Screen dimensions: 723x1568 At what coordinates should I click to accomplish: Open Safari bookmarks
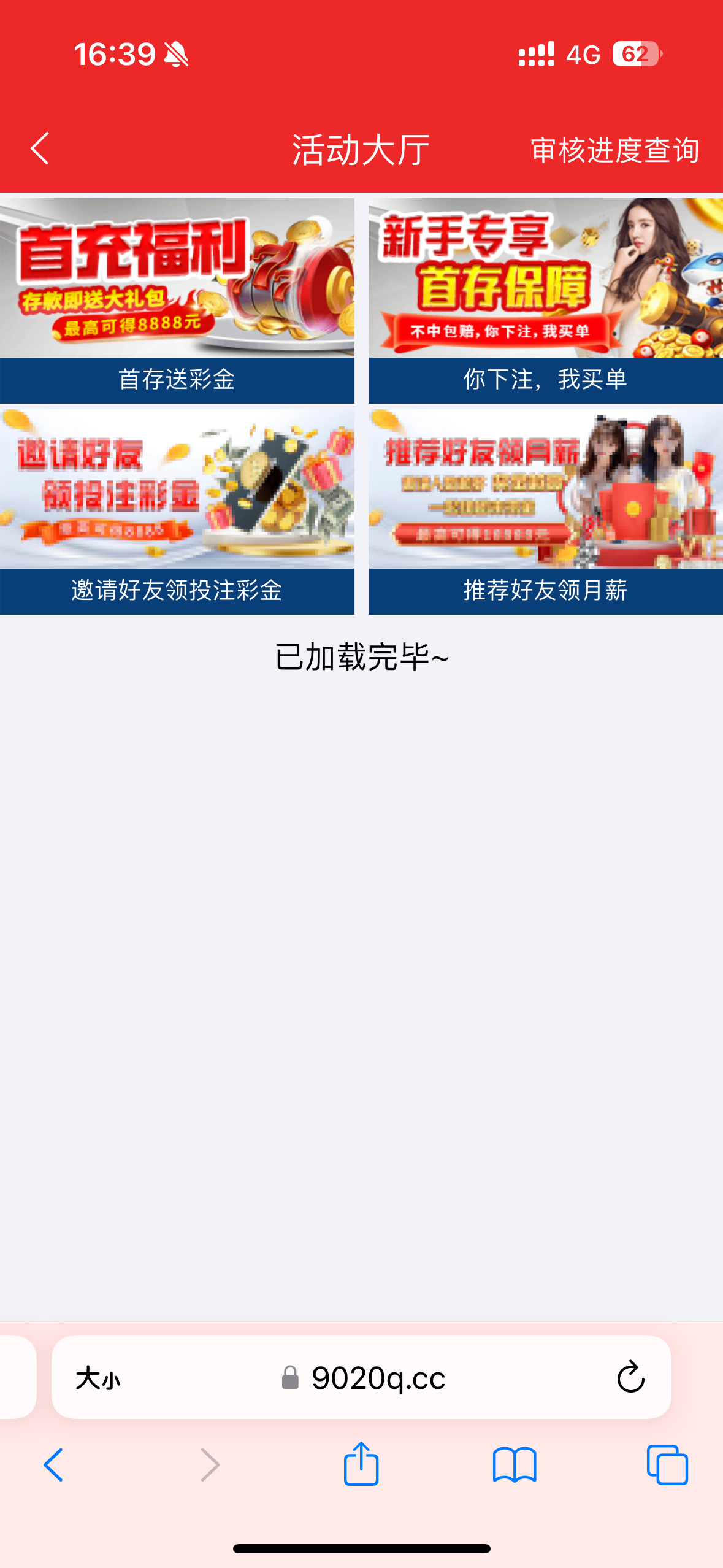coord(514,1465)
